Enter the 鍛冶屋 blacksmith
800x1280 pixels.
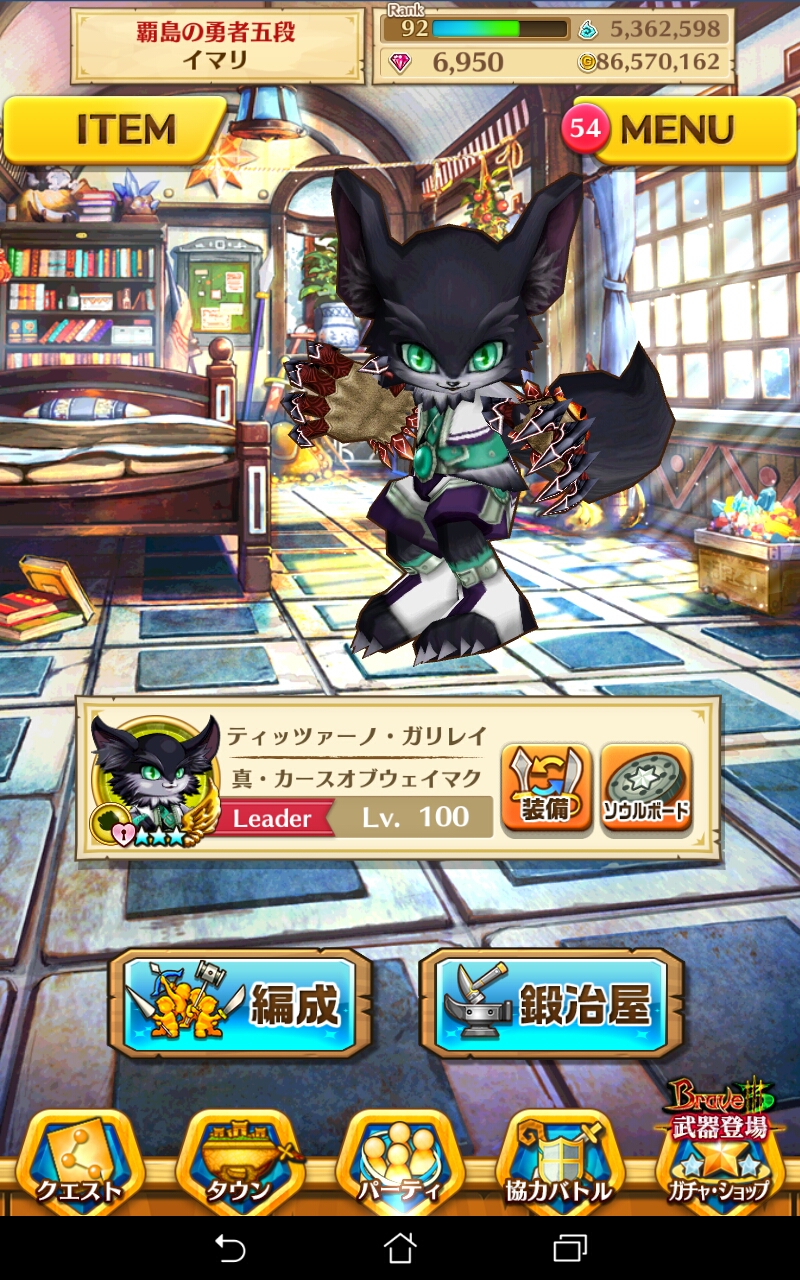[552, 1003]
